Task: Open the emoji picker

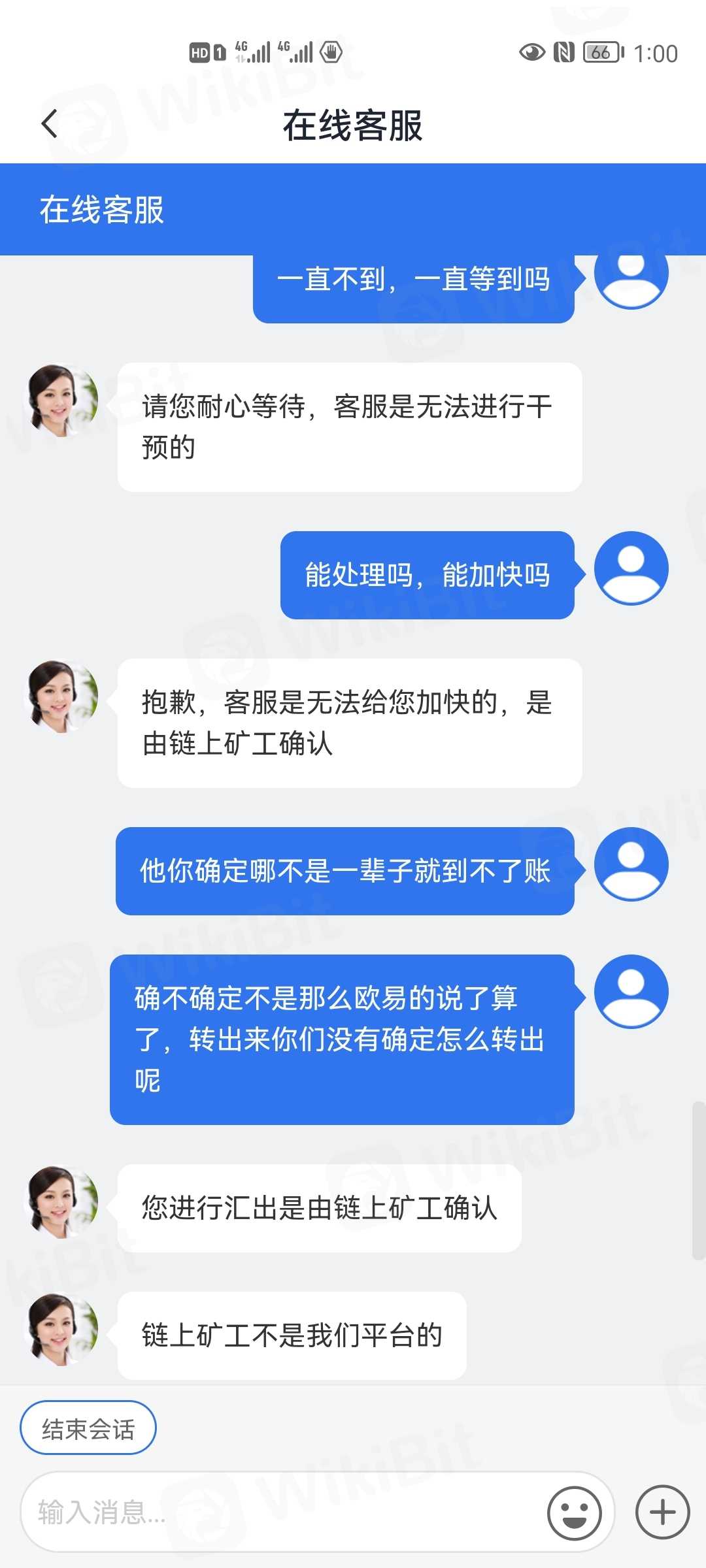Action: point(574,1513)
